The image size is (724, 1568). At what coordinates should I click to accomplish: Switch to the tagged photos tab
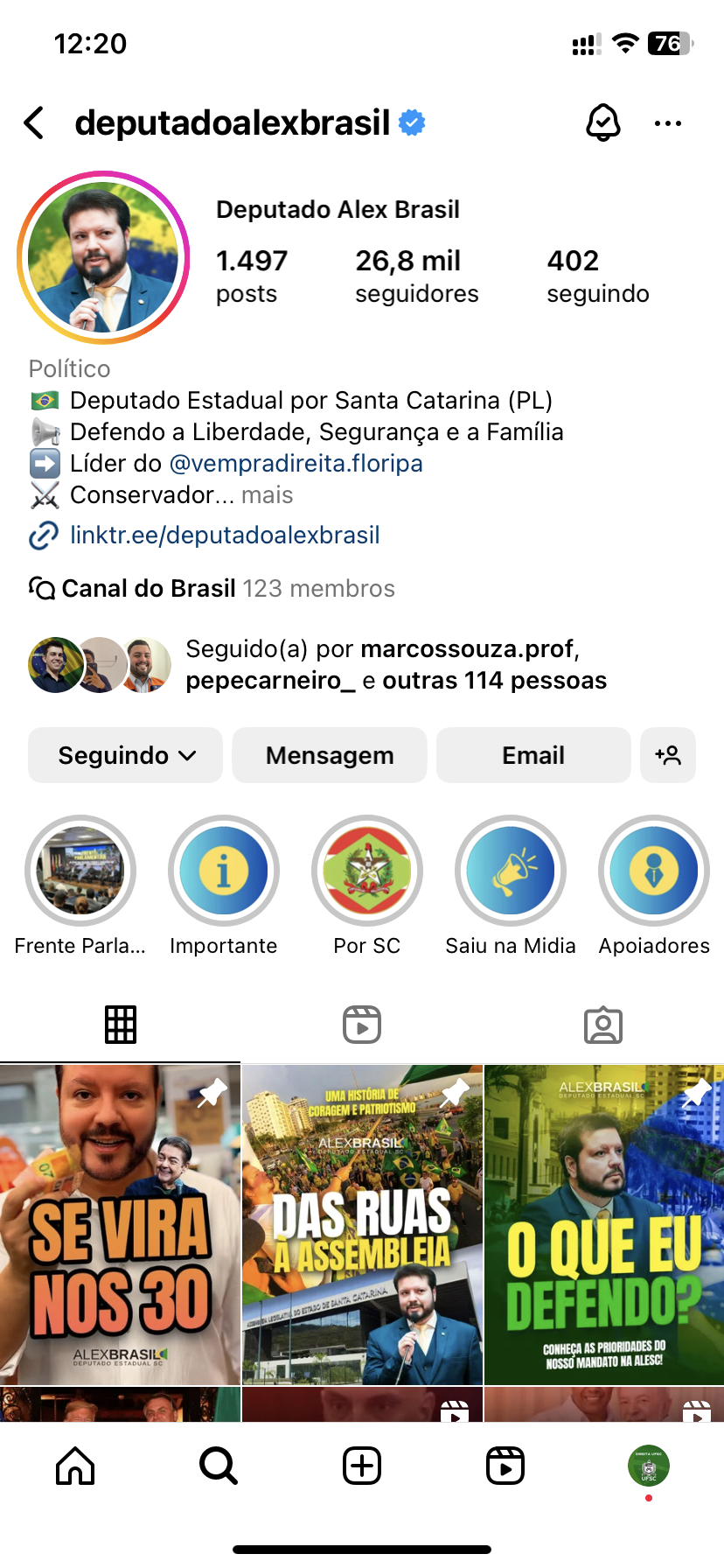603,1025
